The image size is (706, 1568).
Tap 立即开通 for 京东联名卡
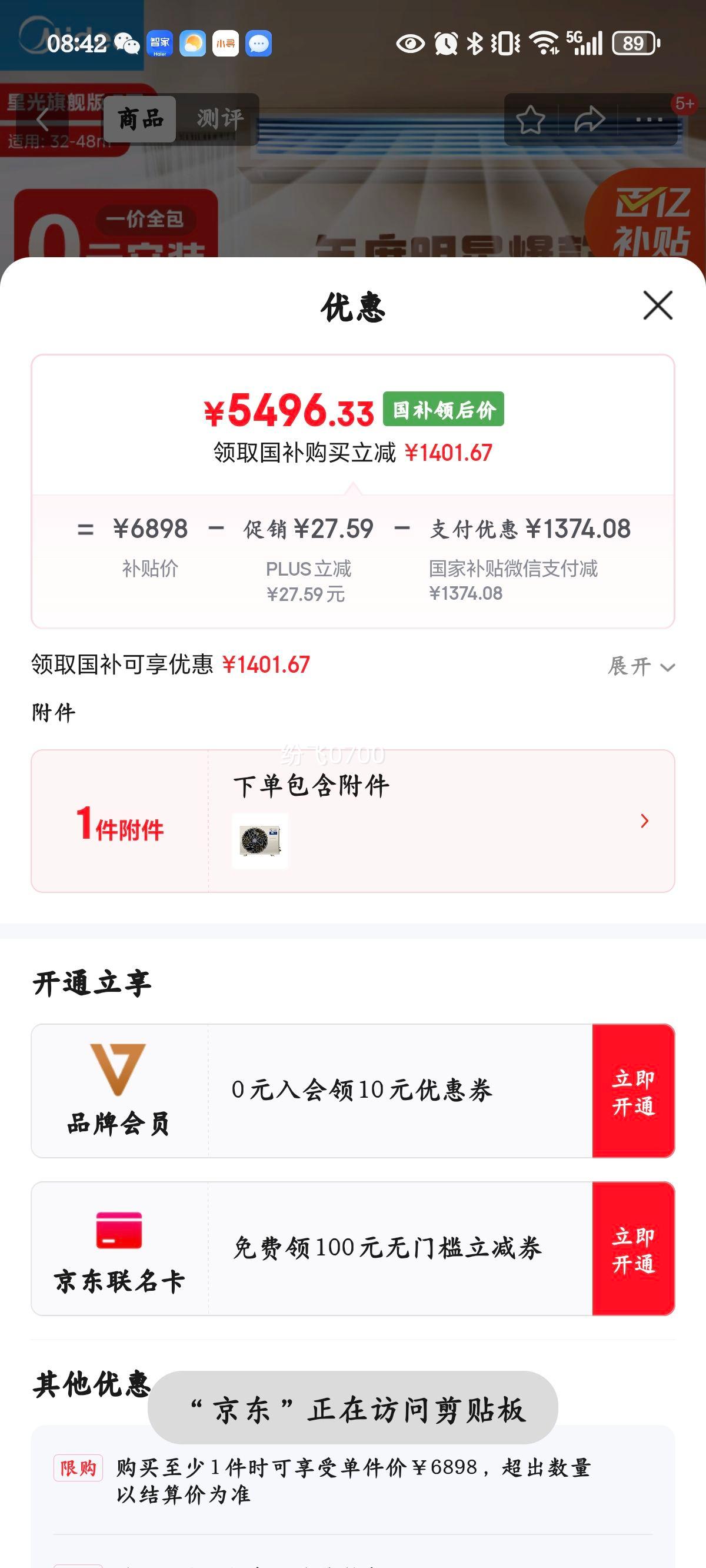coord(633,1248)
